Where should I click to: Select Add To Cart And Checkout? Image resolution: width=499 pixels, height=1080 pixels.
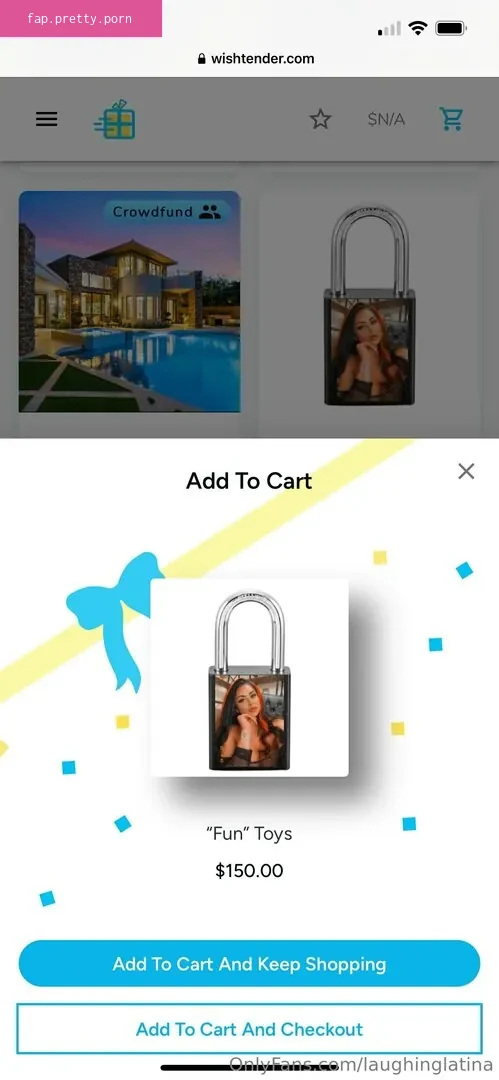(250, 1029)
